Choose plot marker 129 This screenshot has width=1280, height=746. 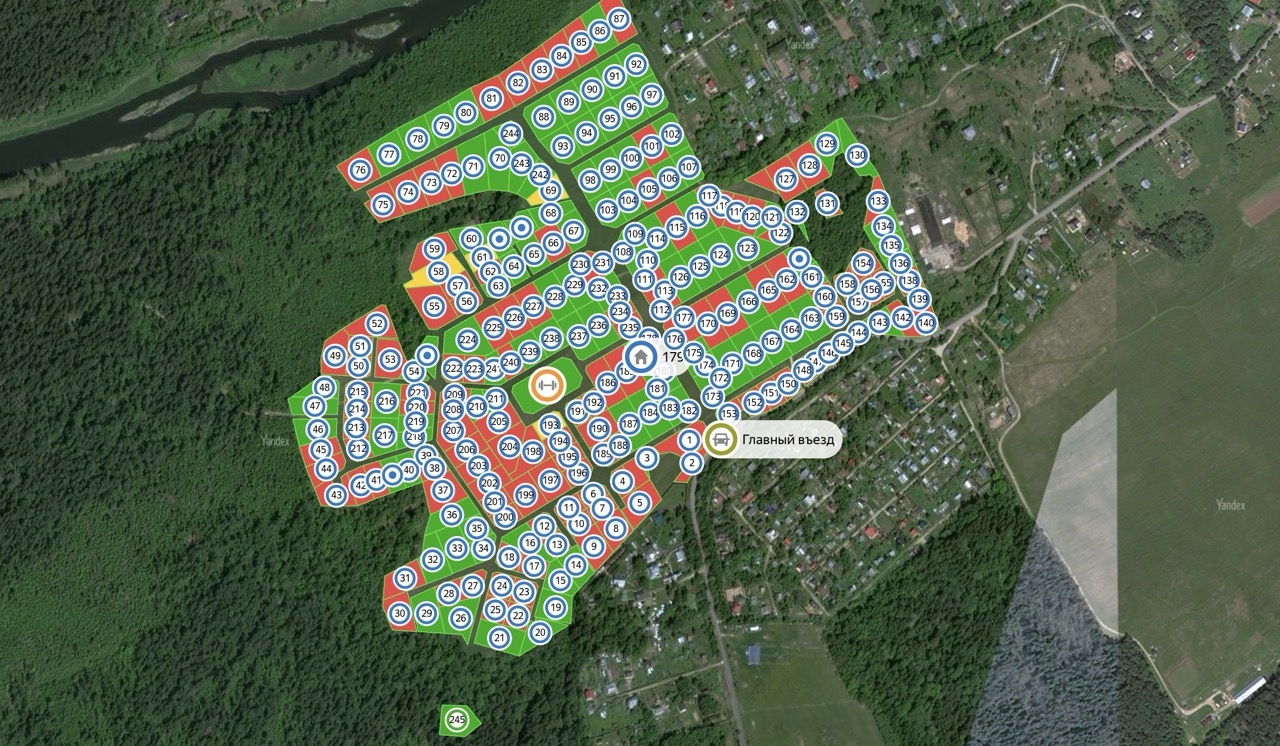click(827, 143)
